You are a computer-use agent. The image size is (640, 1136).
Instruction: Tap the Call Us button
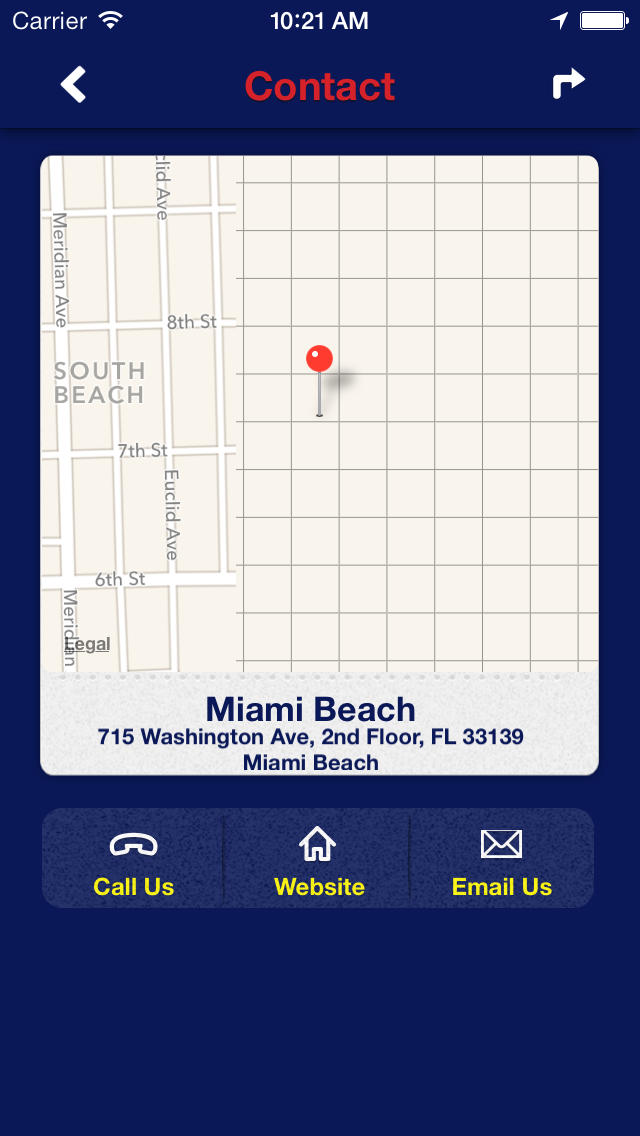(x=133, y=858)
